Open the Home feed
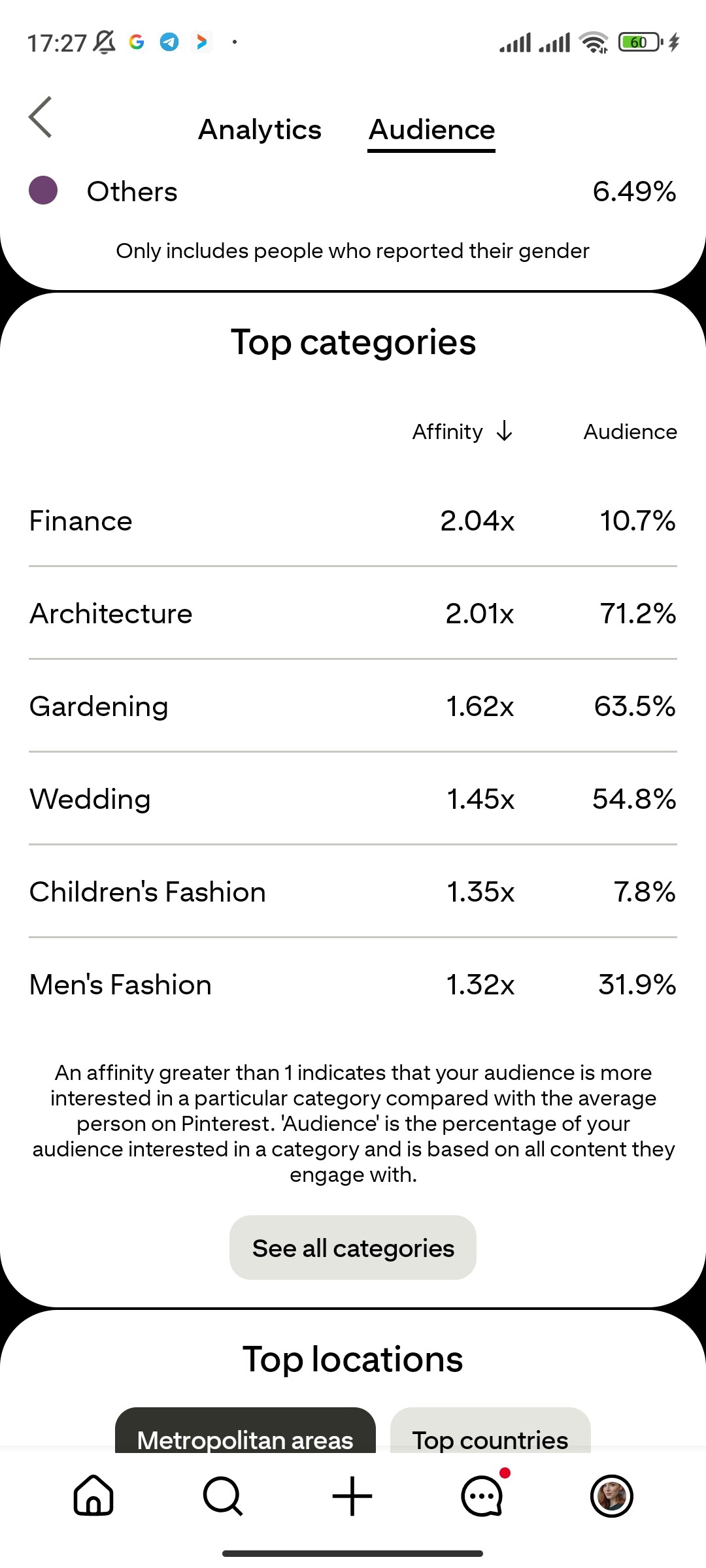706x1568 pixels. pyautogui.click(x=93, y=1495)
